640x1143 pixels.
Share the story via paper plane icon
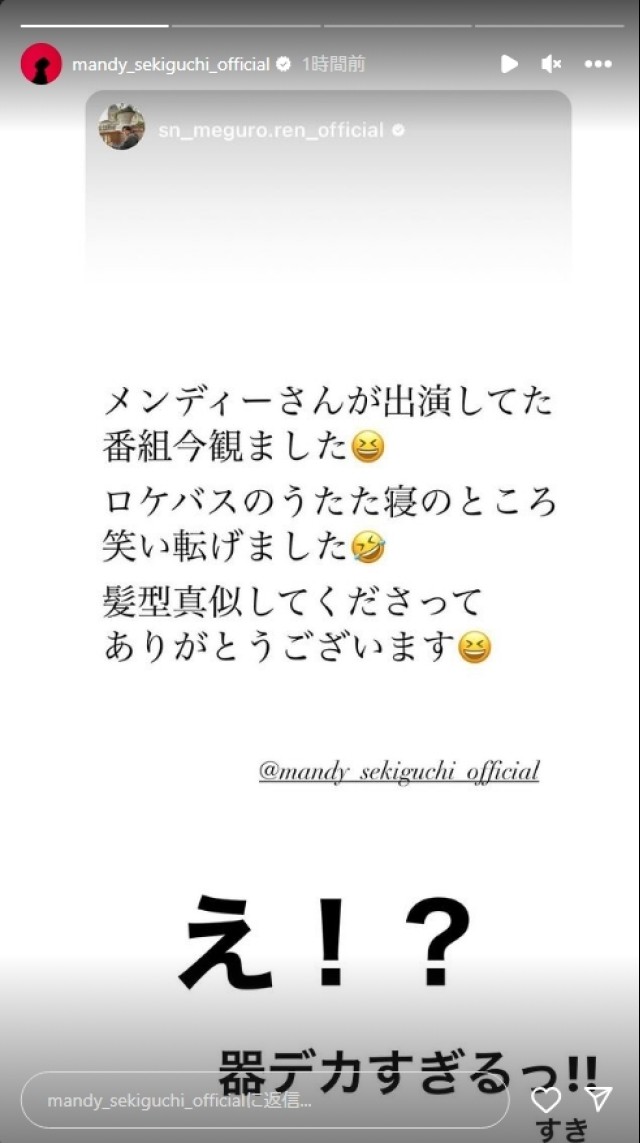[x=599, y=1100]
